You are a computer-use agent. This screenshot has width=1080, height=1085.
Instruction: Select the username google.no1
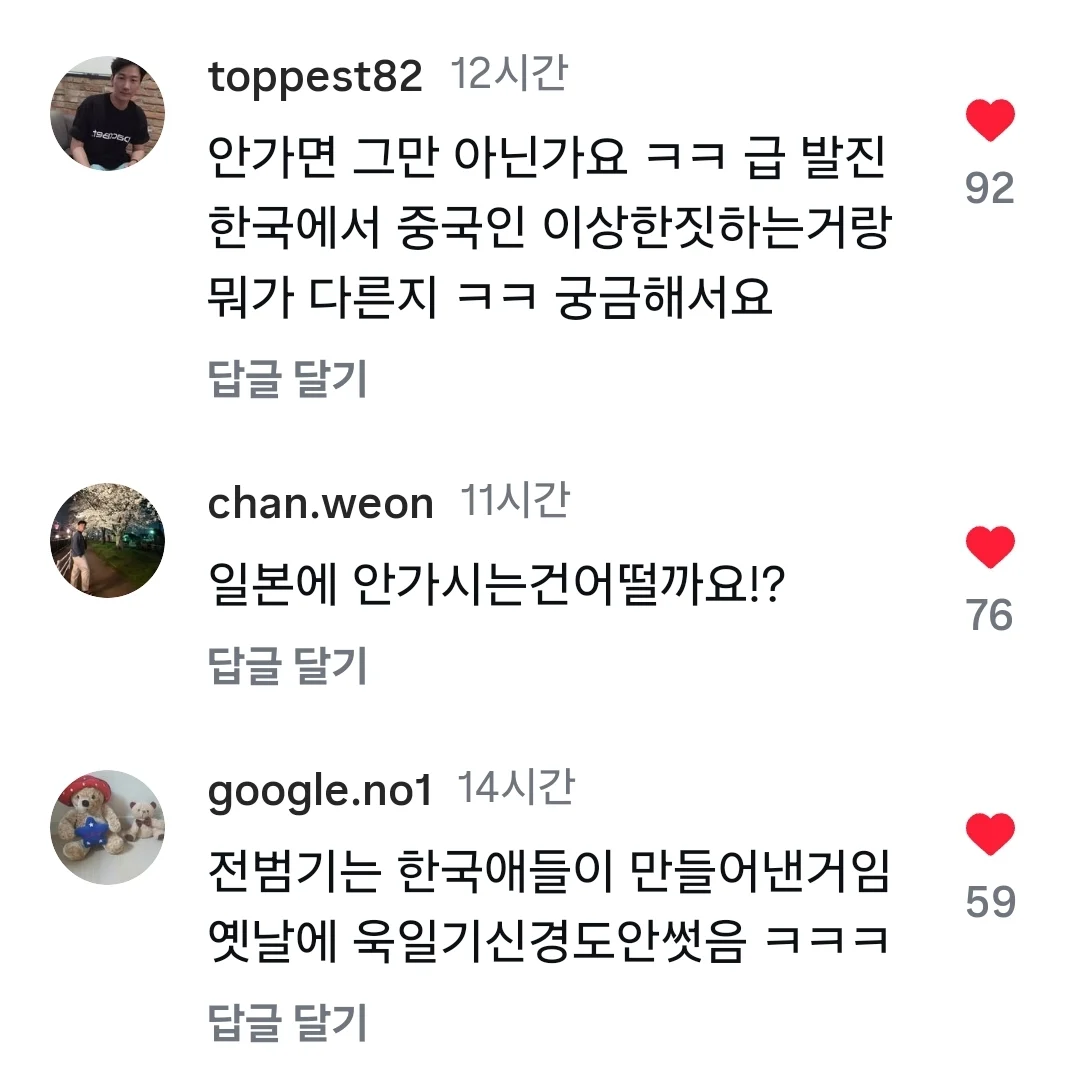pyautogui.click(x=320, y=788)
